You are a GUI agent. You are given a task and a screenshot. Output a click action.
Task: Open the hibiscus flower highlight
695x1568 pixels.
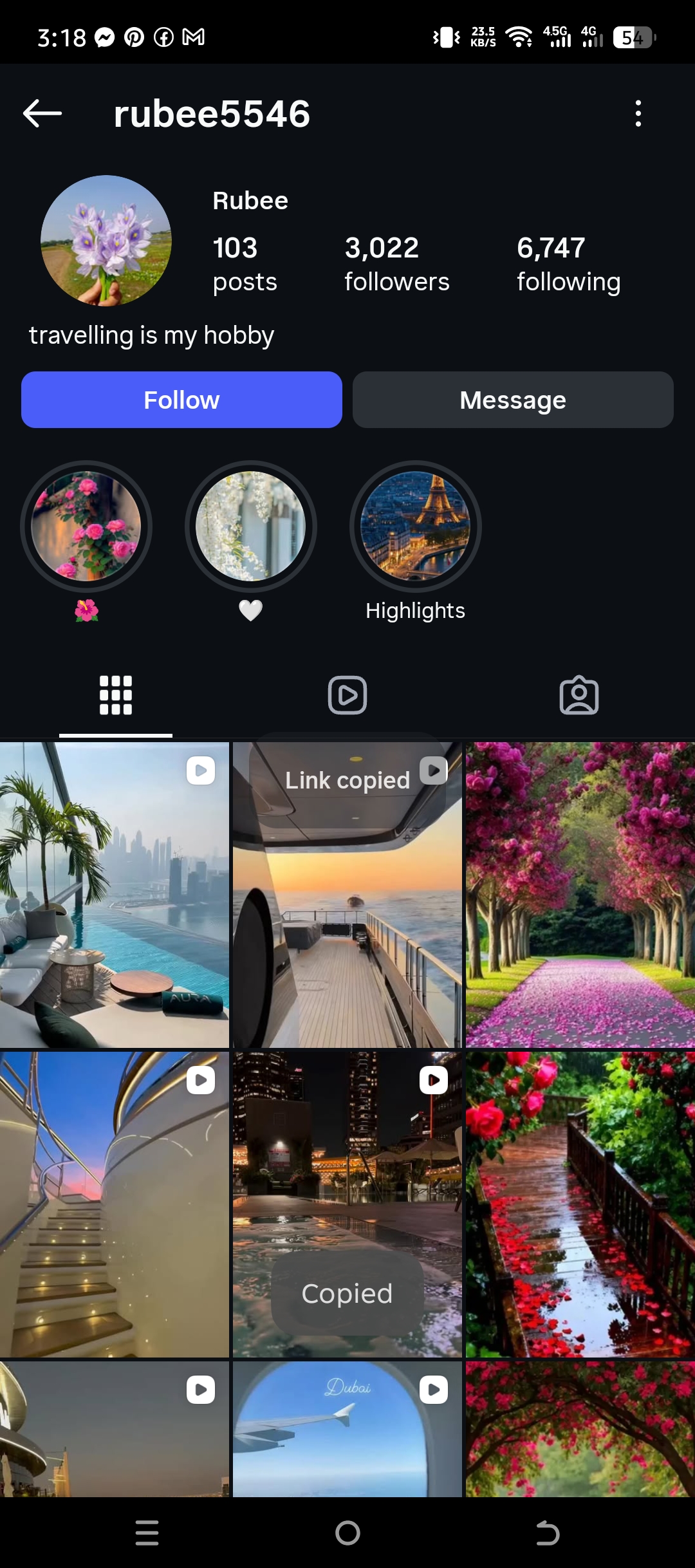tap(86, 527)
